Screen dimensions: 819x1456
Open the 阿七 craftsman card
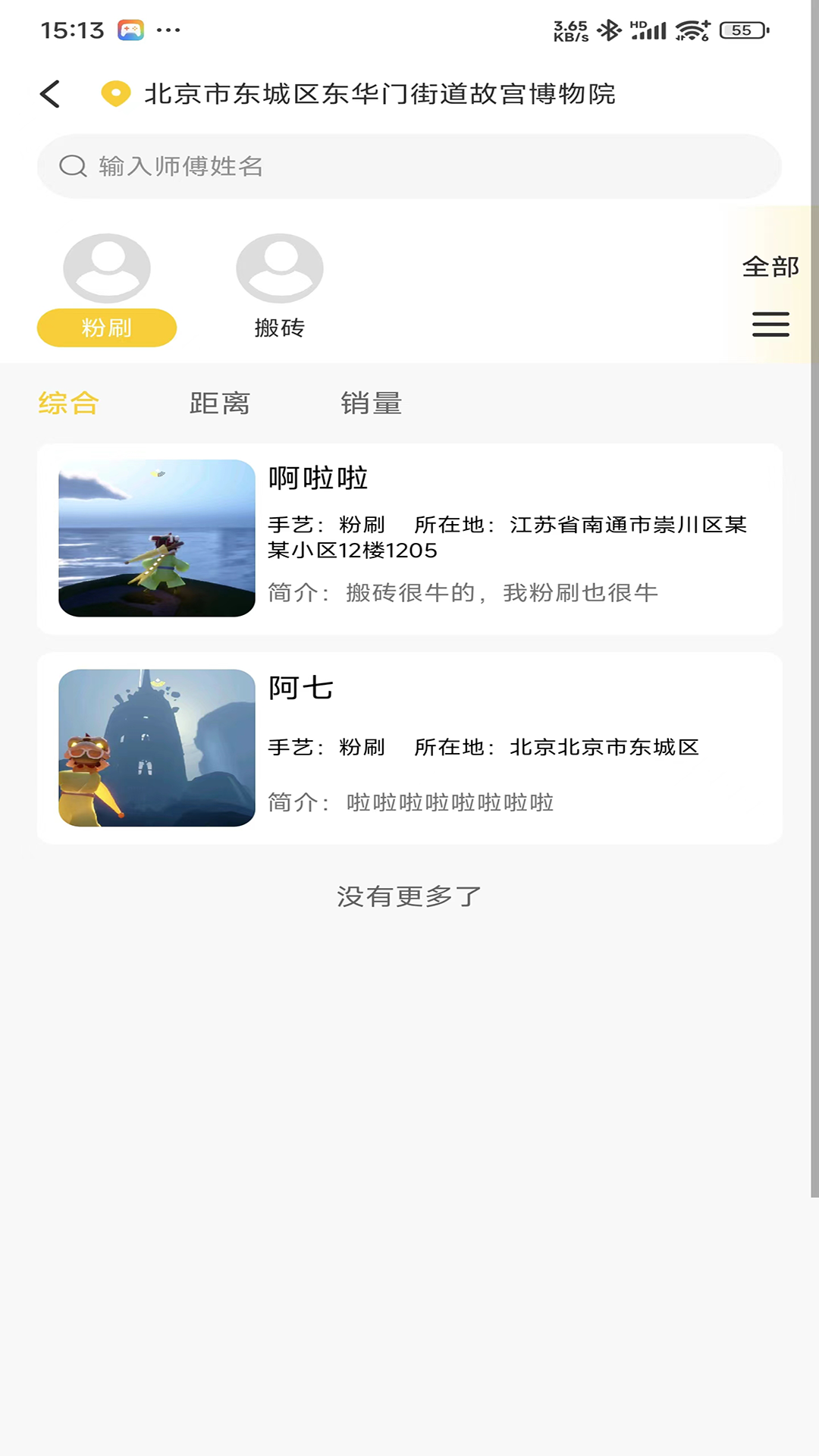(409, 747)
